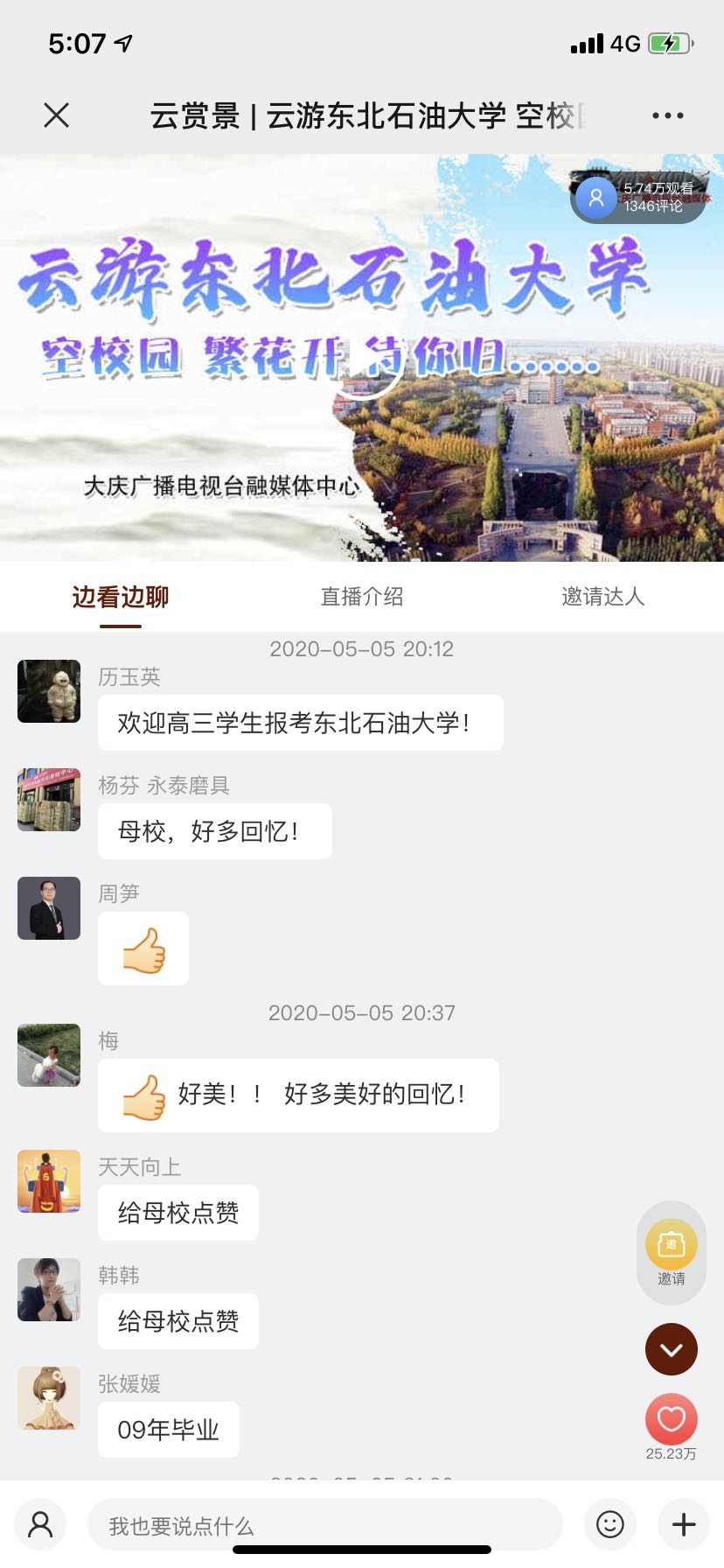View 历玉英's profile avatar
The image size is (724, 1568).
pyautogui.click(x=49, y=691)
